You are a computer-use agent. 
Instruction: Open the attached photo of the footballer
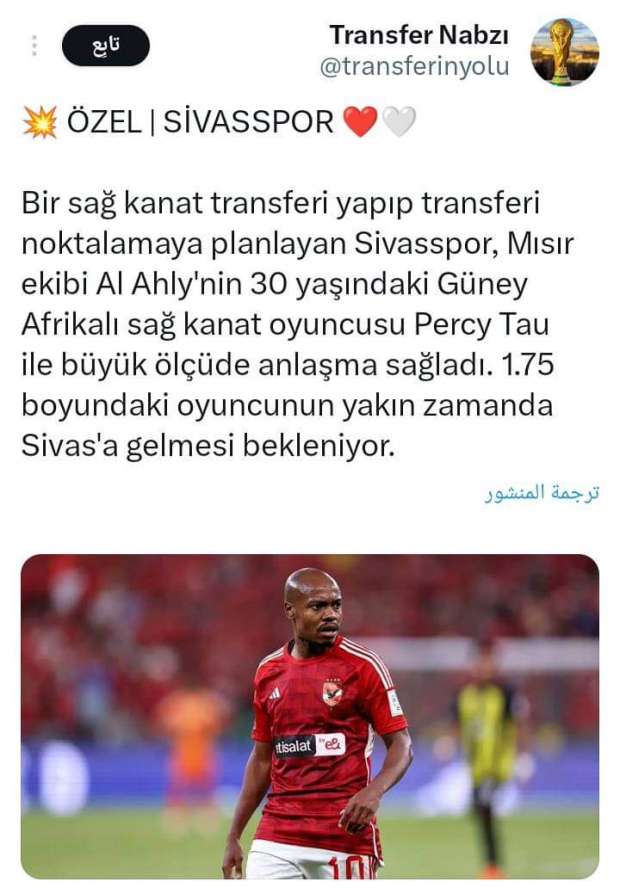click(x=310, y=716)
